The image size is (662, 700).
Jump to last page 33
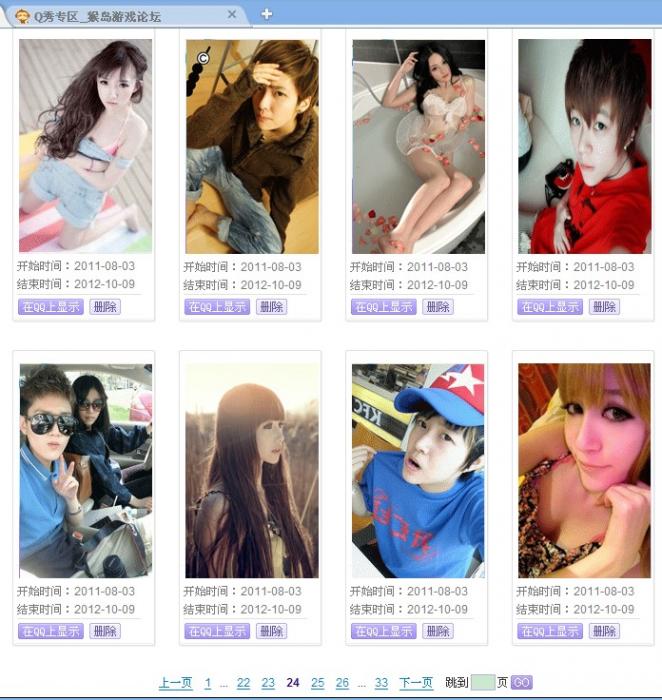pyautogui.click(x=381, y=683)
